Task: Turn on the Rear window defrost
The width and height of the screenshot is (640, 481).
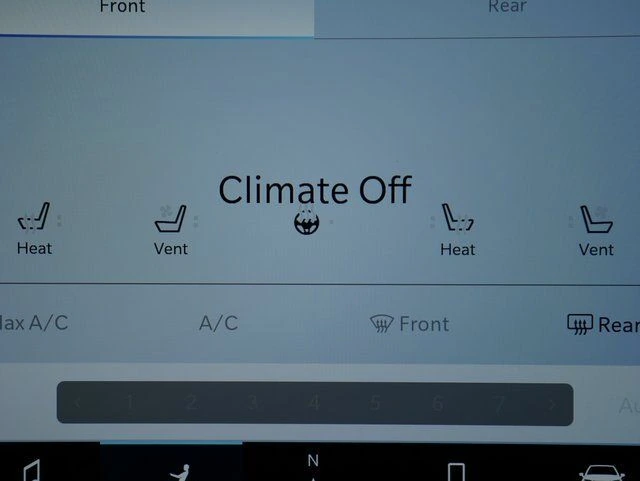Action: click(602, 324)
